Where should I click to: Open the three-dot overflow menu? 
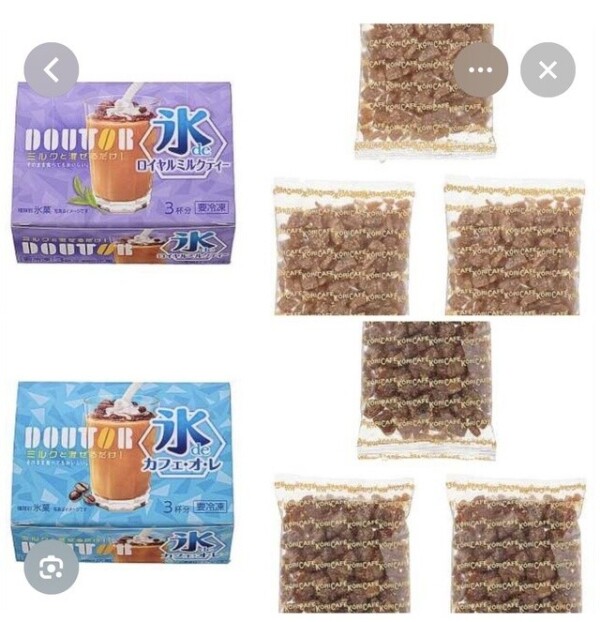(x=480, y=70)
